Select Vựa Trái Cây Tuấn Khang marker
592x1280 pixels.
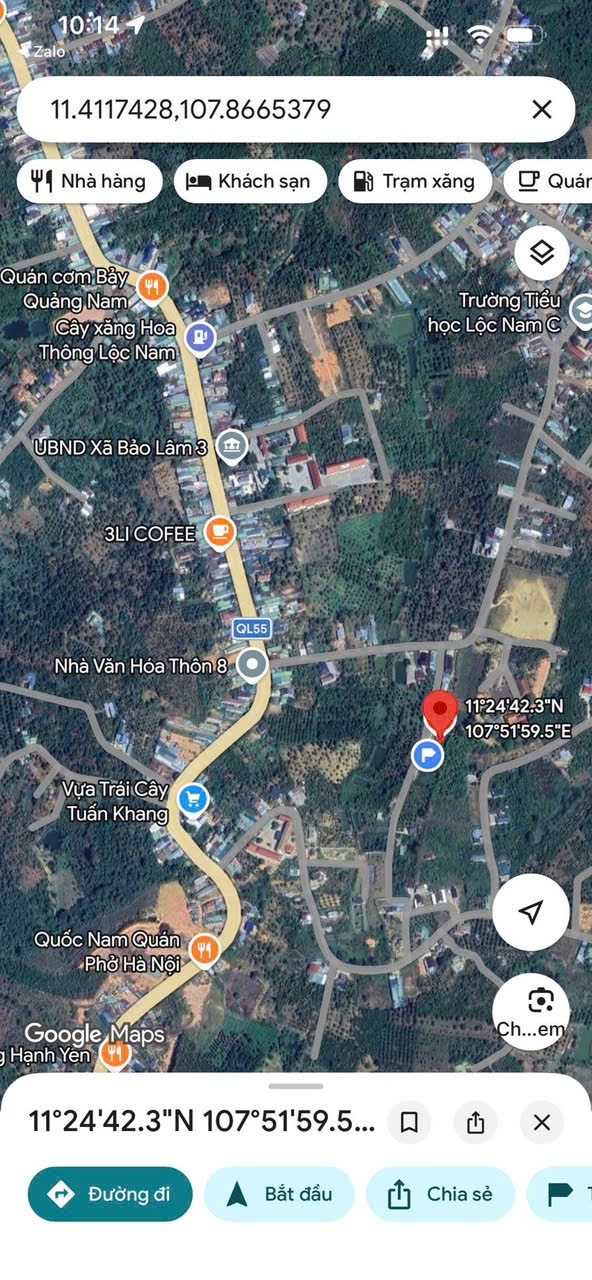pos(193,798)
